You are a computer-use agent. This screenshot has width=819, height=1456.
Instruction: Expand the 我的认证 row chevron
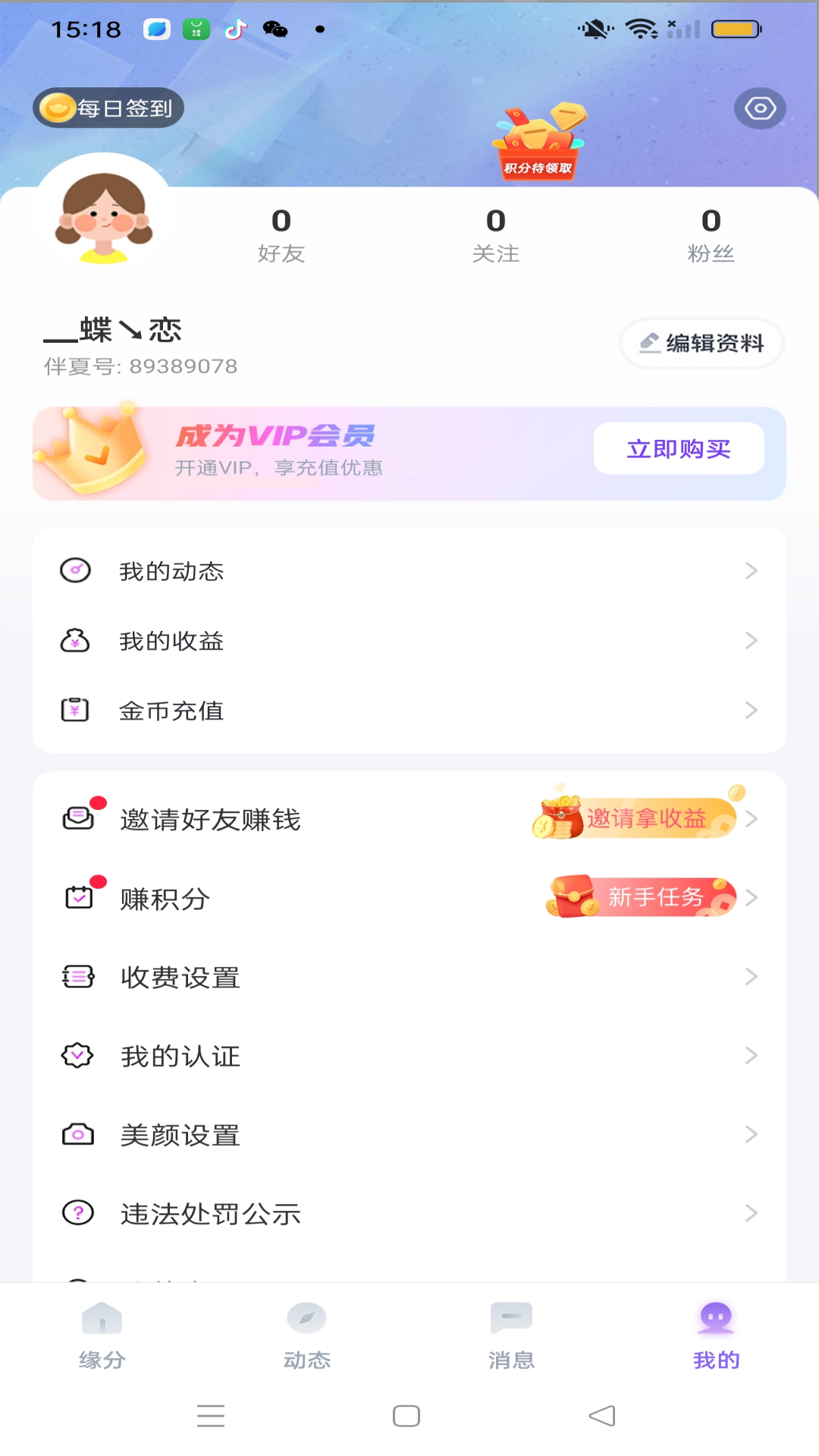click(x=750, y=1056)
